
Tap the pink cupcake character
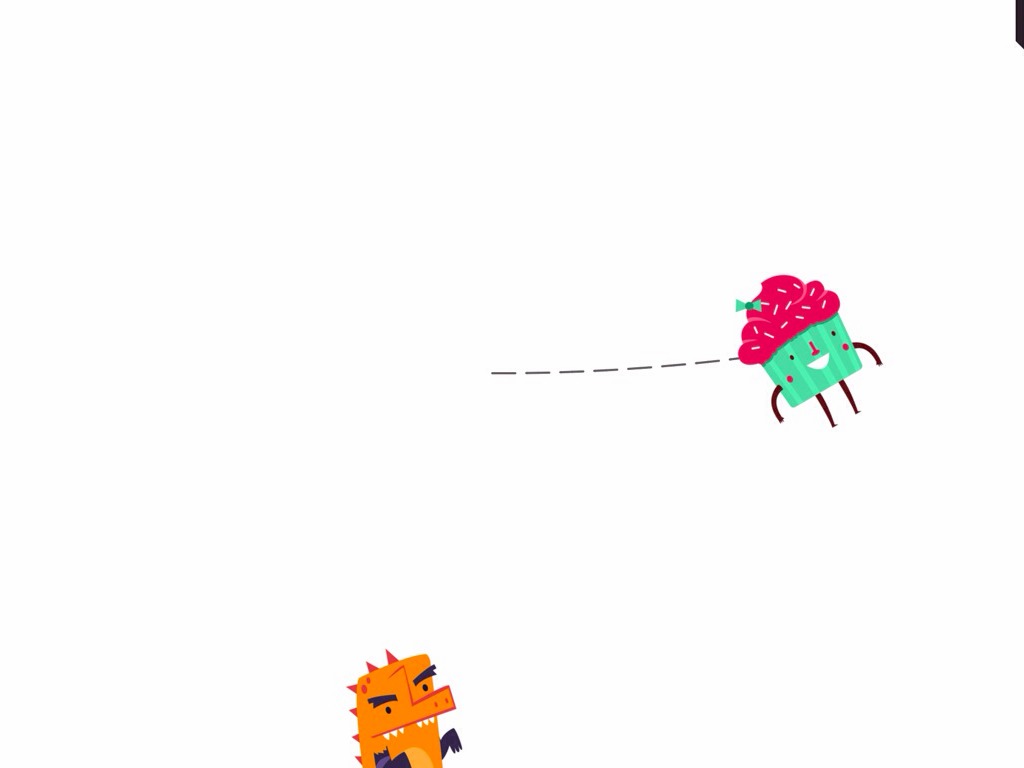point(806,345)
